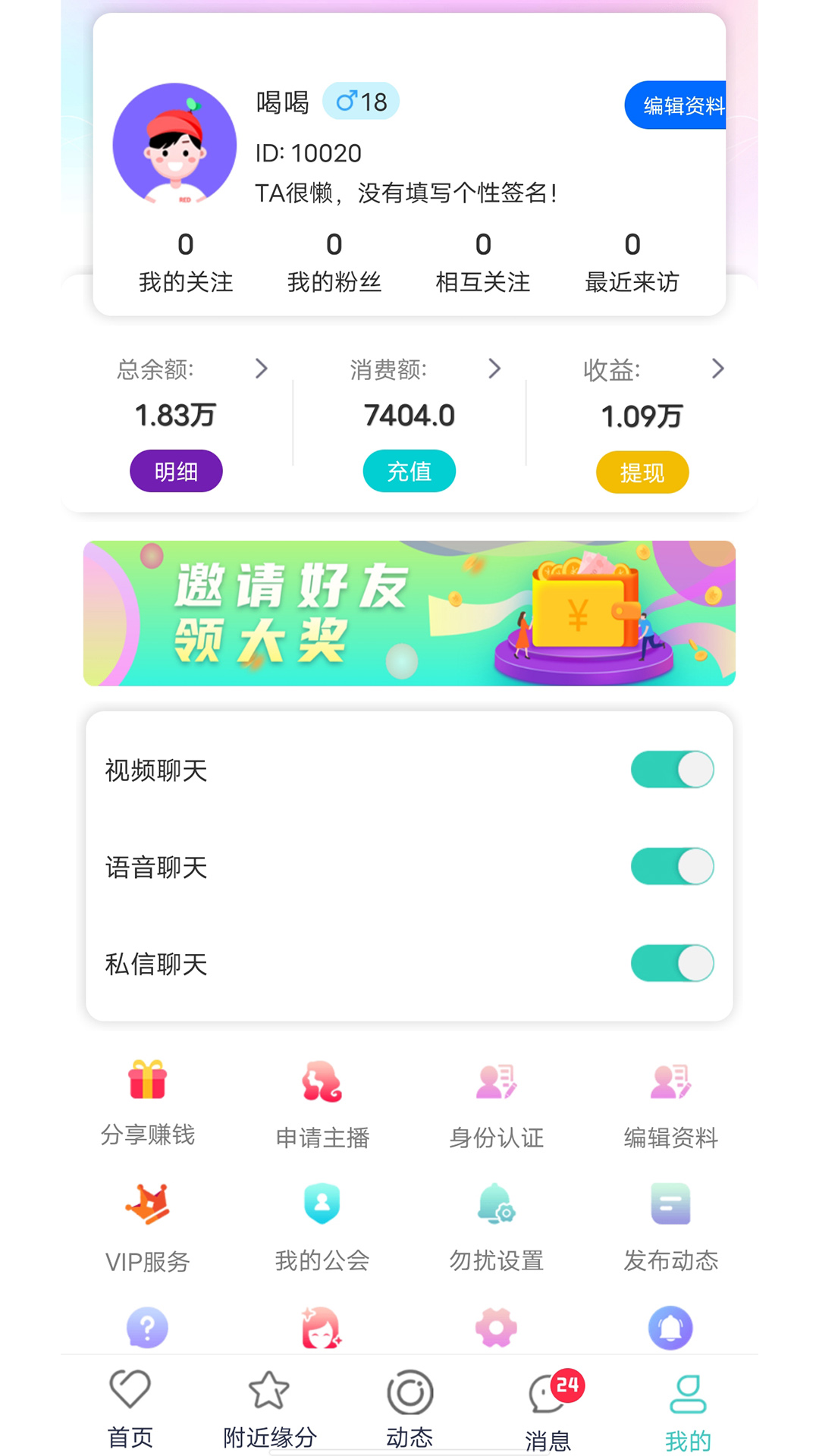Screen dimensions: 819x1456
Task: Tap the 提现 withdraw button
Action: click(x=642, y=472)
